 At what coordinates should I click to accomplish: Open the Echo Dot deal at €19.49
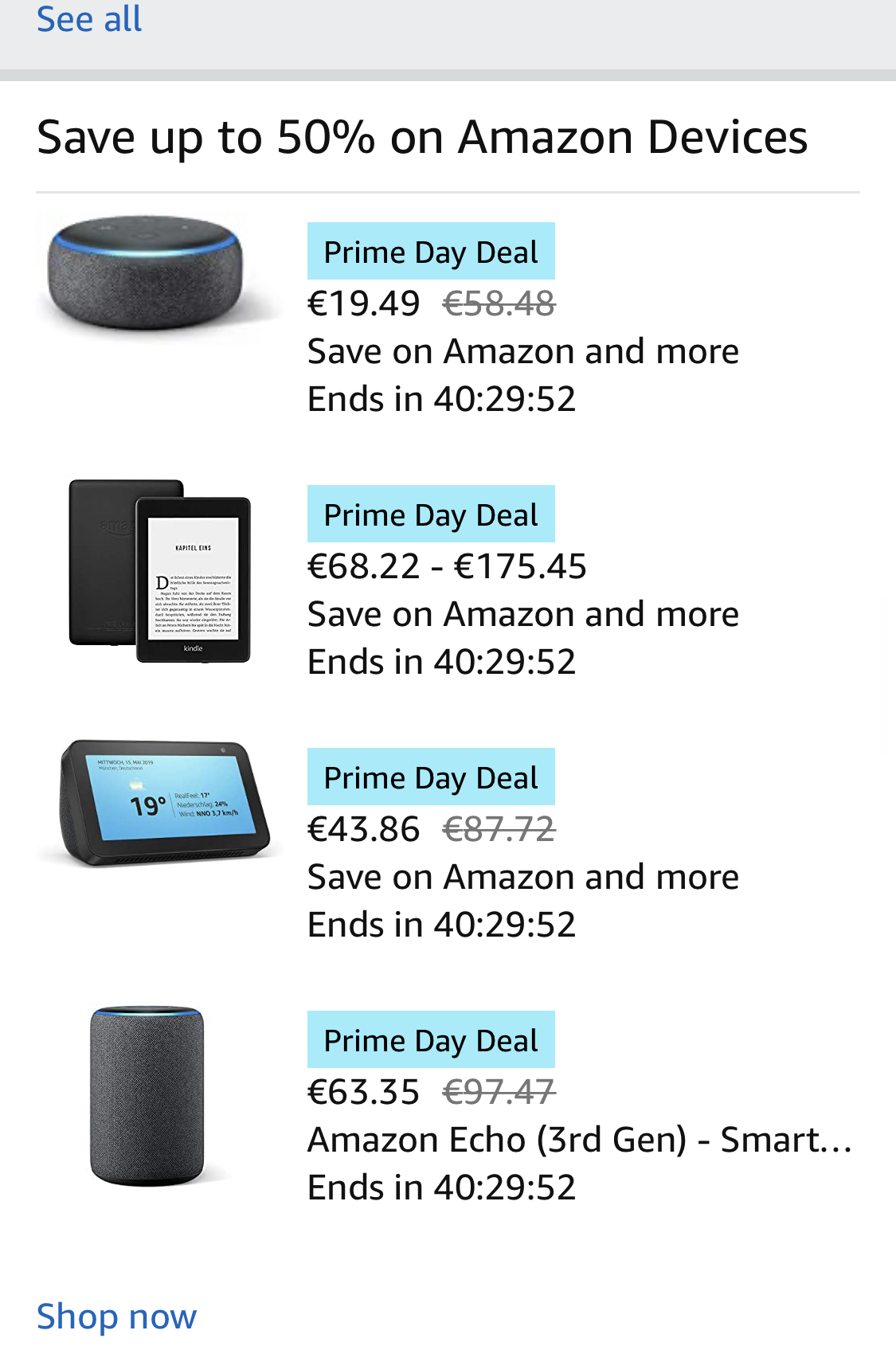pos(448,319)
